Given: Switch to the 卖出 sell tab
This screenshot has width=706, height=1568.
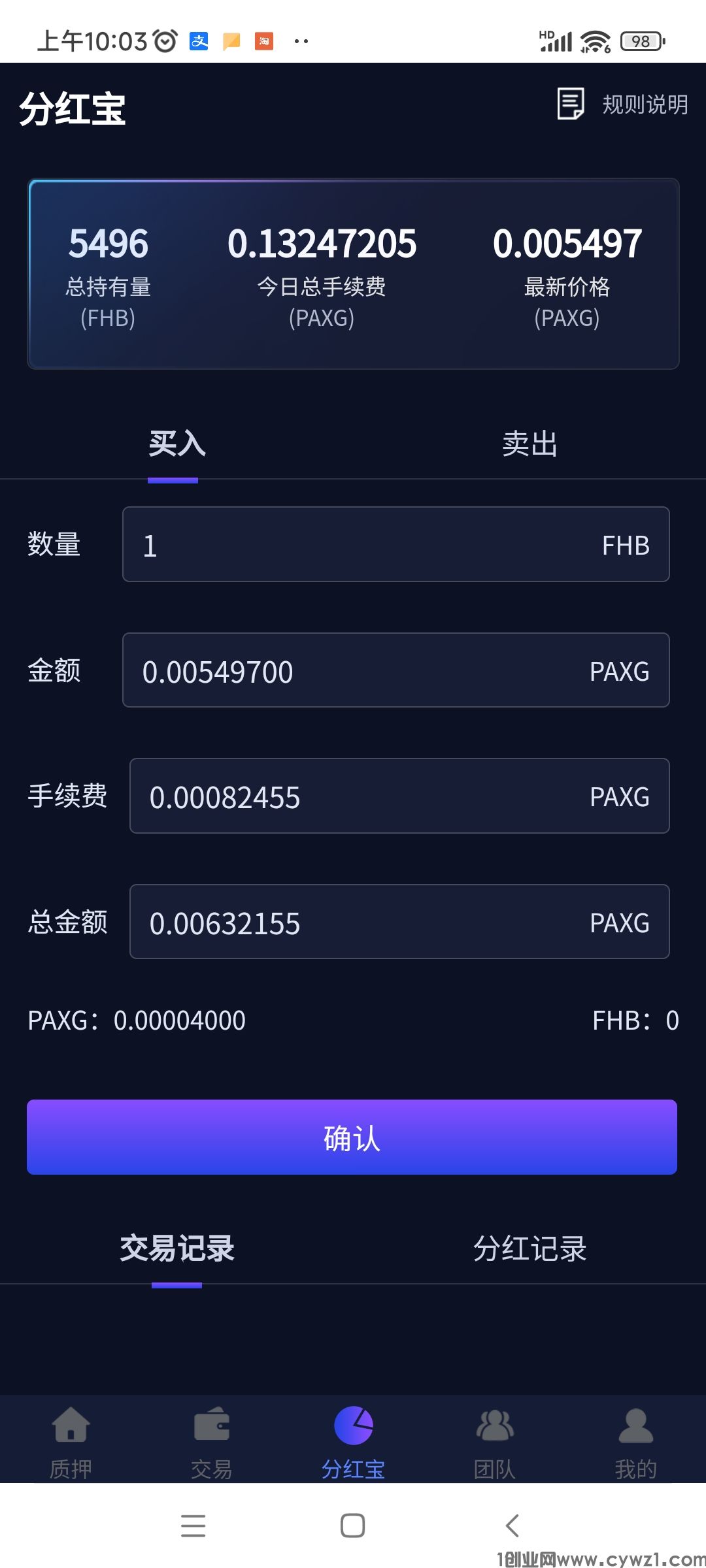Looking at the screenshot, I should coord(529,444).
